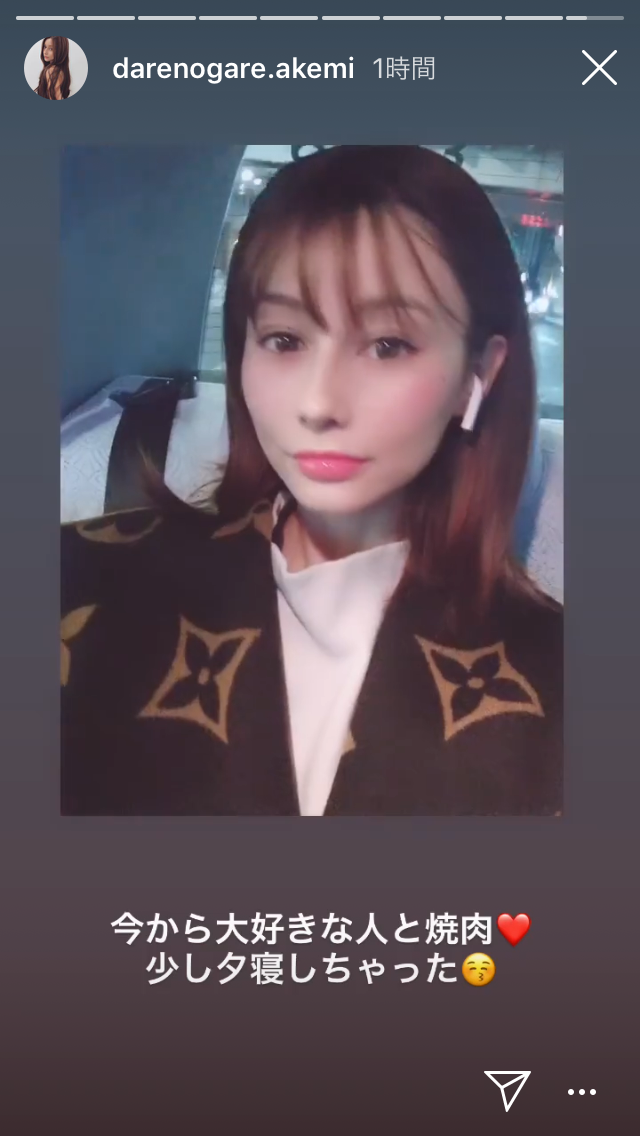Share this story via paper plane icon

pos(507,1091)
